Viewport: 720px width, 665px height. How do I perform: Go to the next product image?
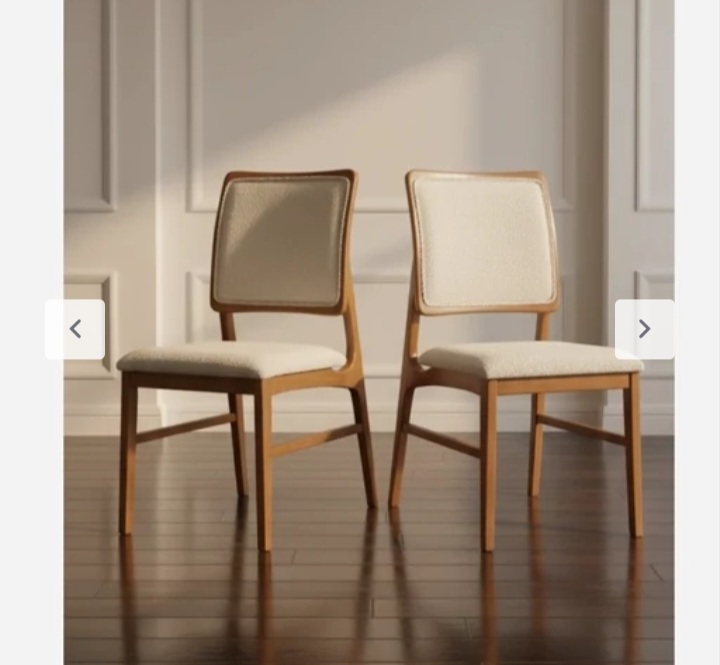644,329
